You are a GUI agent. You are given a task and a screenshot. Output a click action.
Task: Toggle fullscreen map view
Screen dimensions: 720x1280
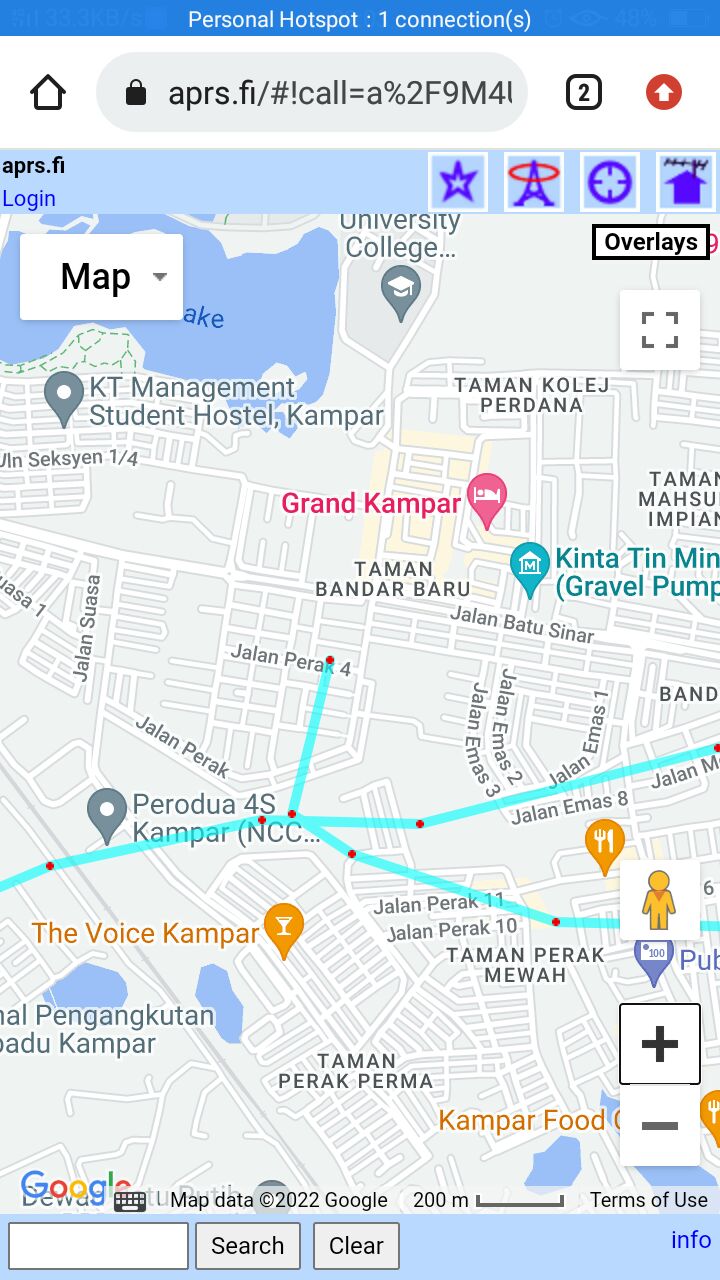659,330
